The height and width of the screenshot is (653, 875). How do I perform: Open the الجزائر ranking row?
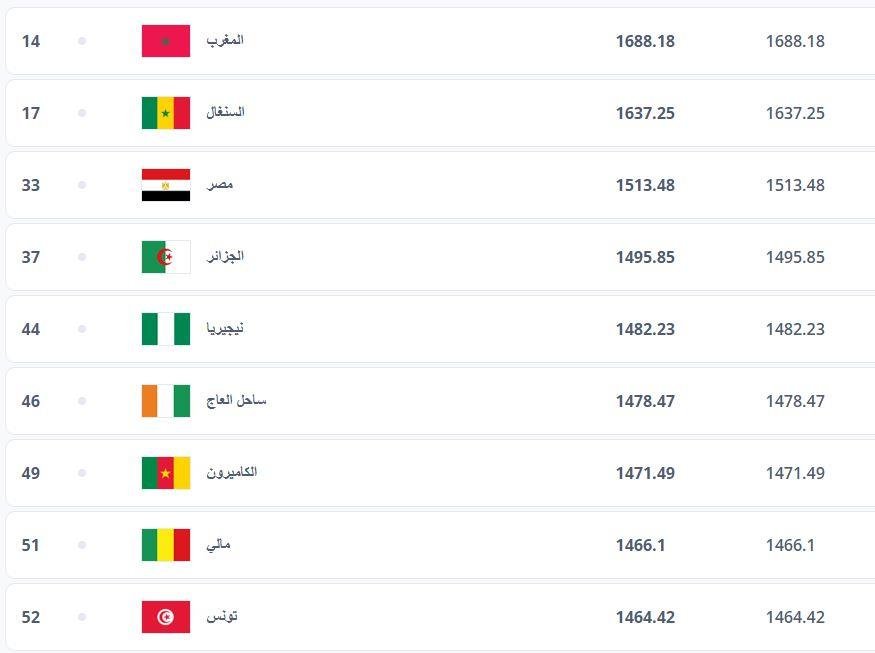click(x=225, y=257)
